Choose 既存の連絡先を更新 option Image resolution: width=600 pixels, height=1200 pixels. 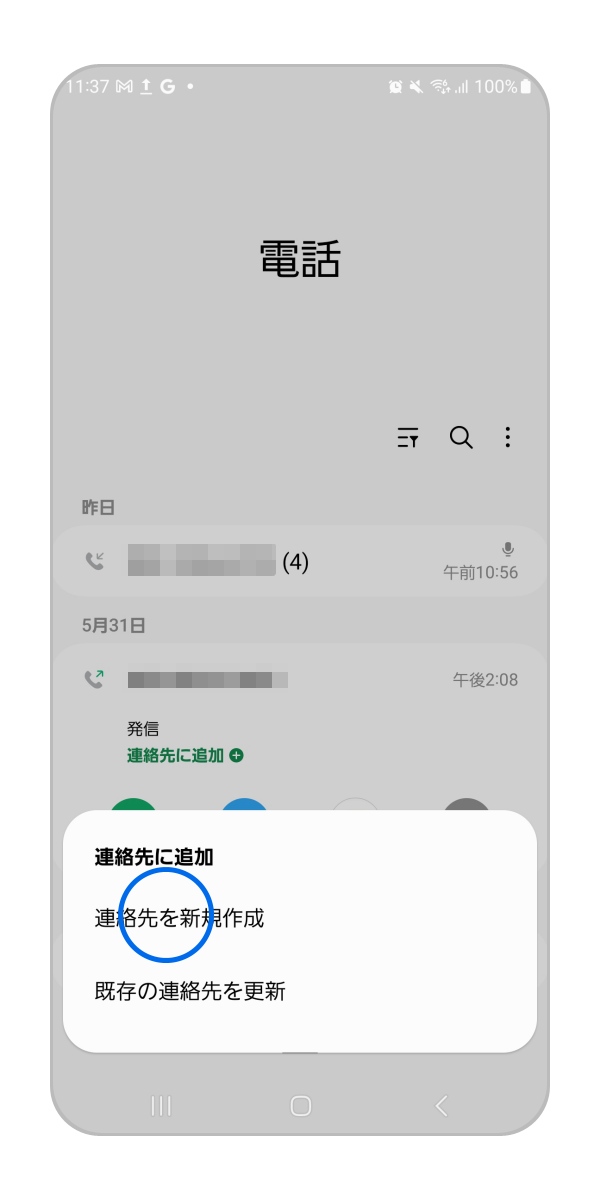190,991
